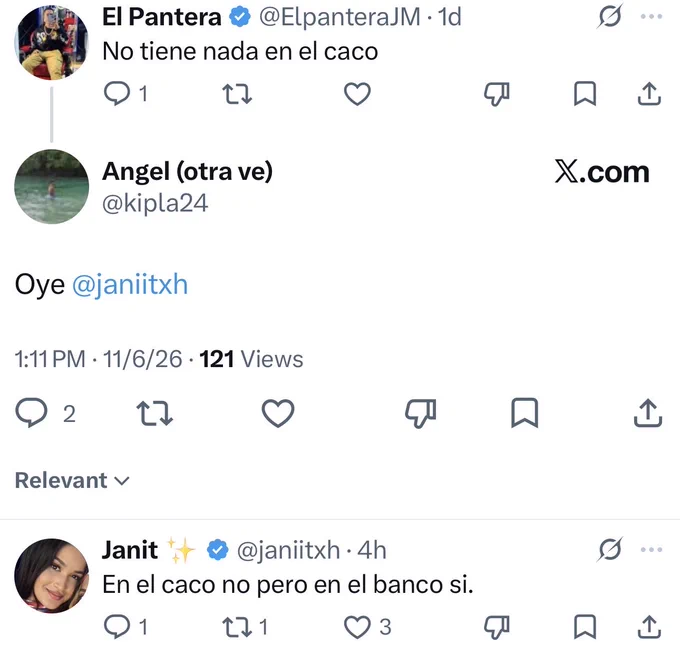This screenshot has width=680, height=653.
Task: Like El Pantera's tweet
Action: point(357,94)
